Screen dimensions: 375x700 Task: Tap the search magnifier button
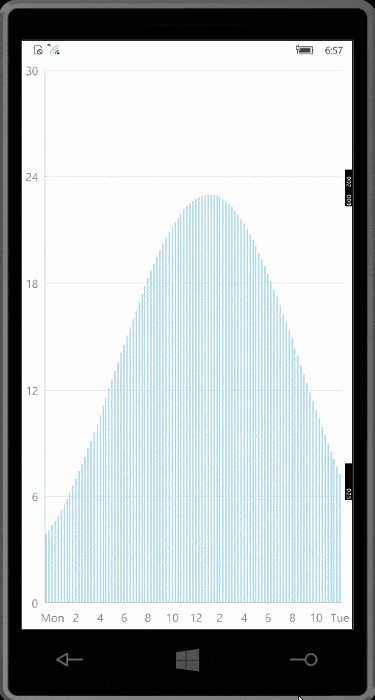pos(304,659)
